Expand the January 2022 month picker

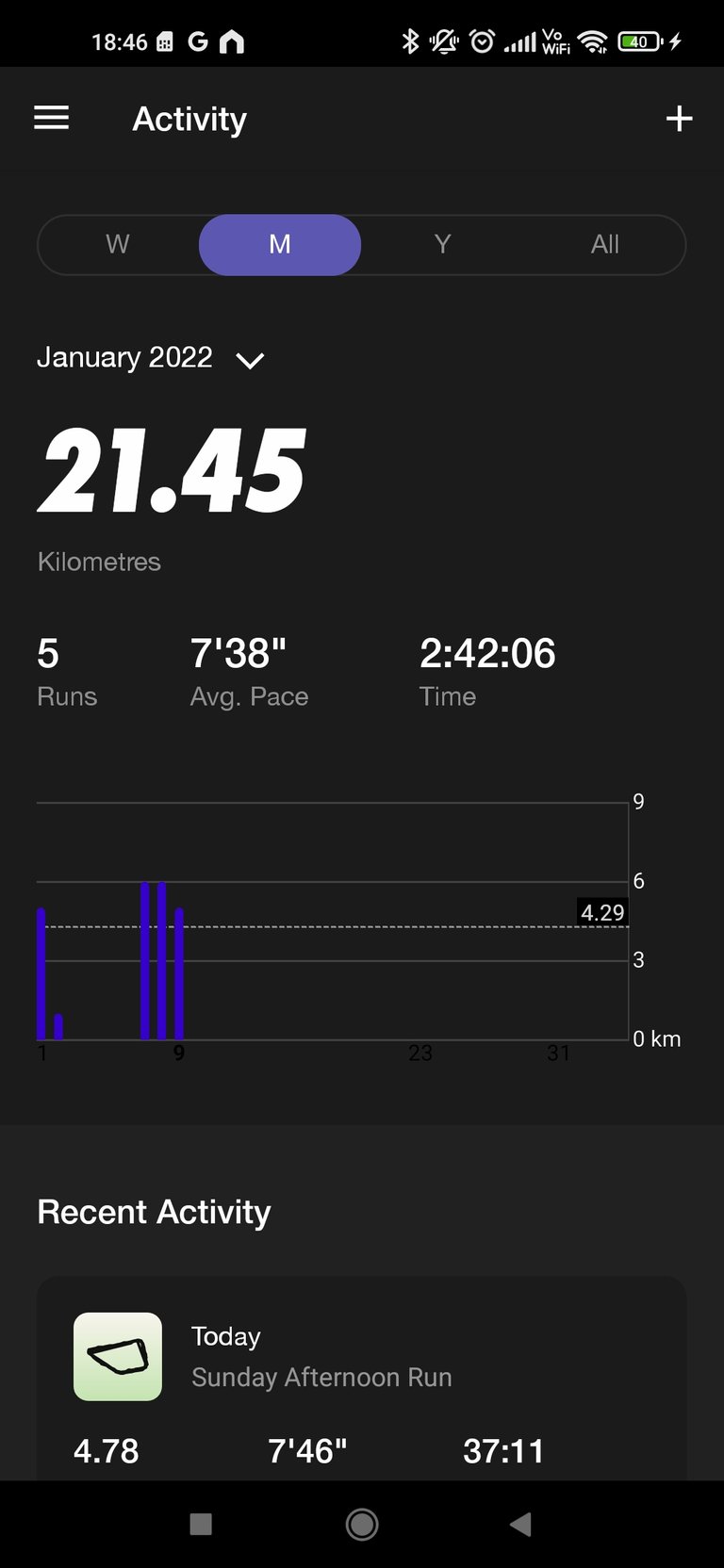pyautogui.click(x=151, y=358)
